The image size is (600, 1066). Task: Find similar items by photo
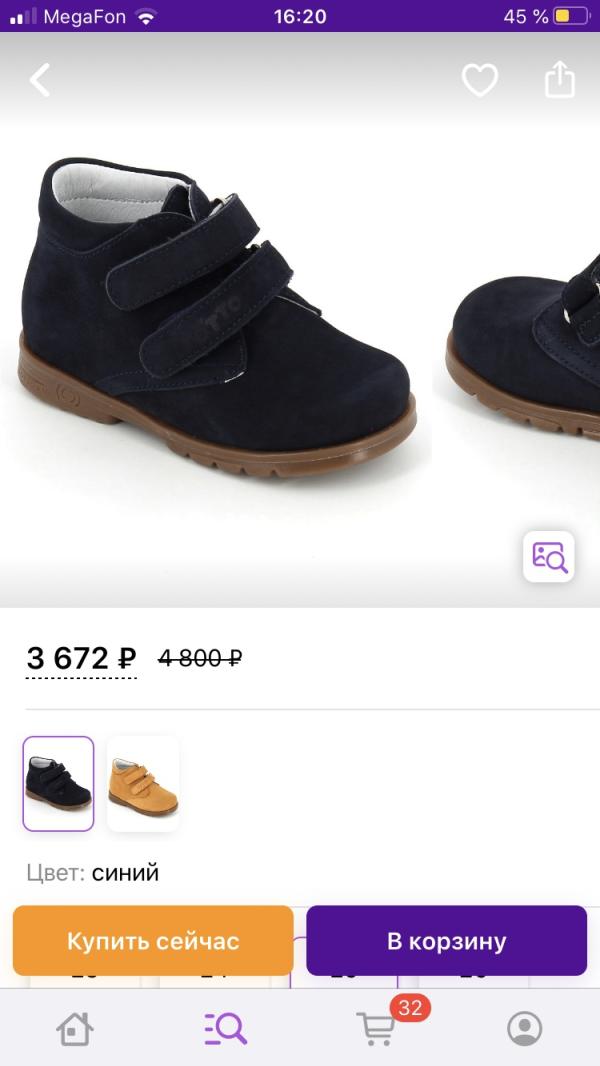(x=549, y=556)
